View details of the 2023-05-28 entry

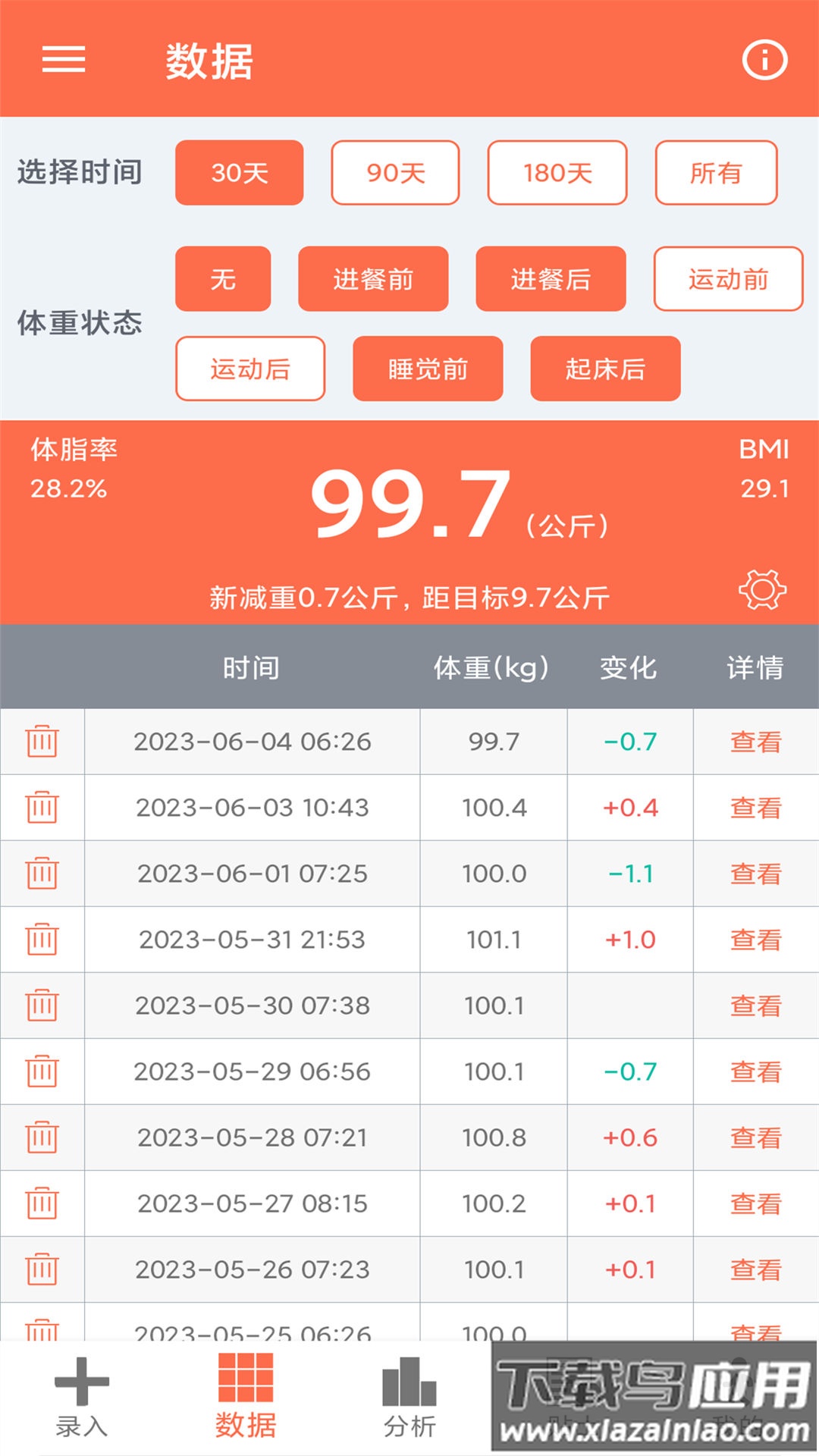pos(755,1137)
